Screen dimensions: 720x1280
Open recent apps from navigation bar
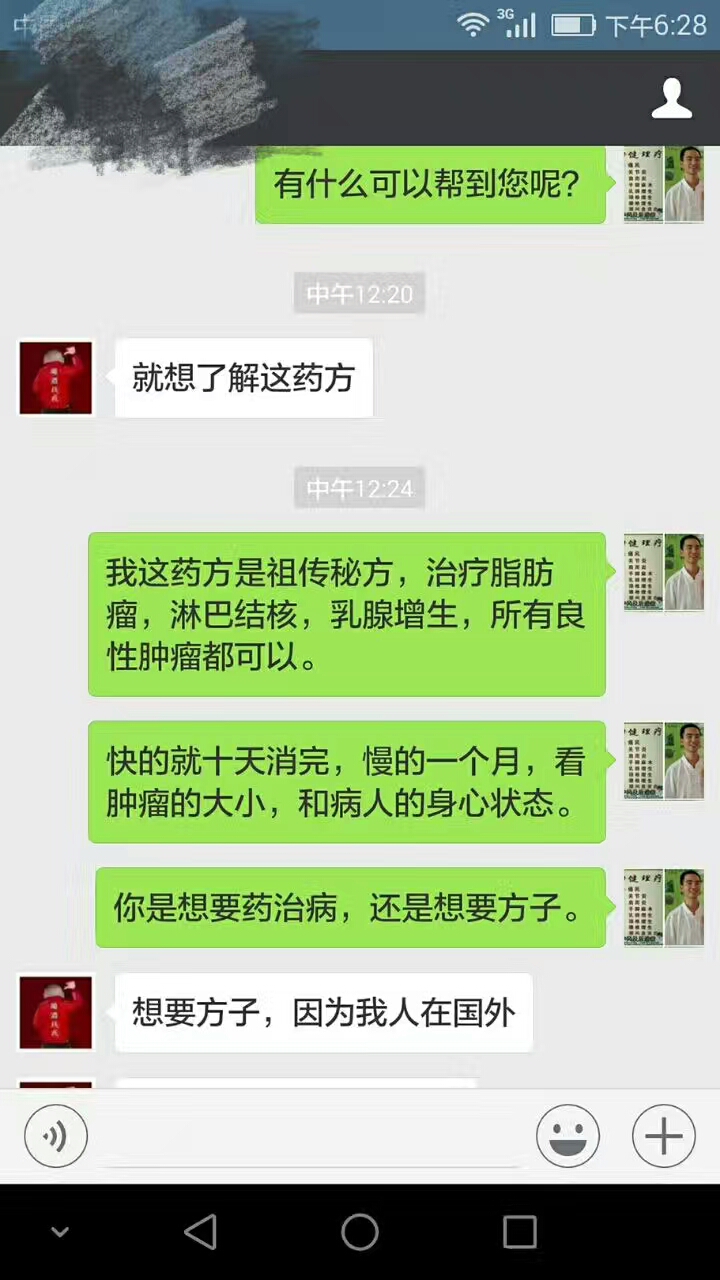(x=519, y=1232)
